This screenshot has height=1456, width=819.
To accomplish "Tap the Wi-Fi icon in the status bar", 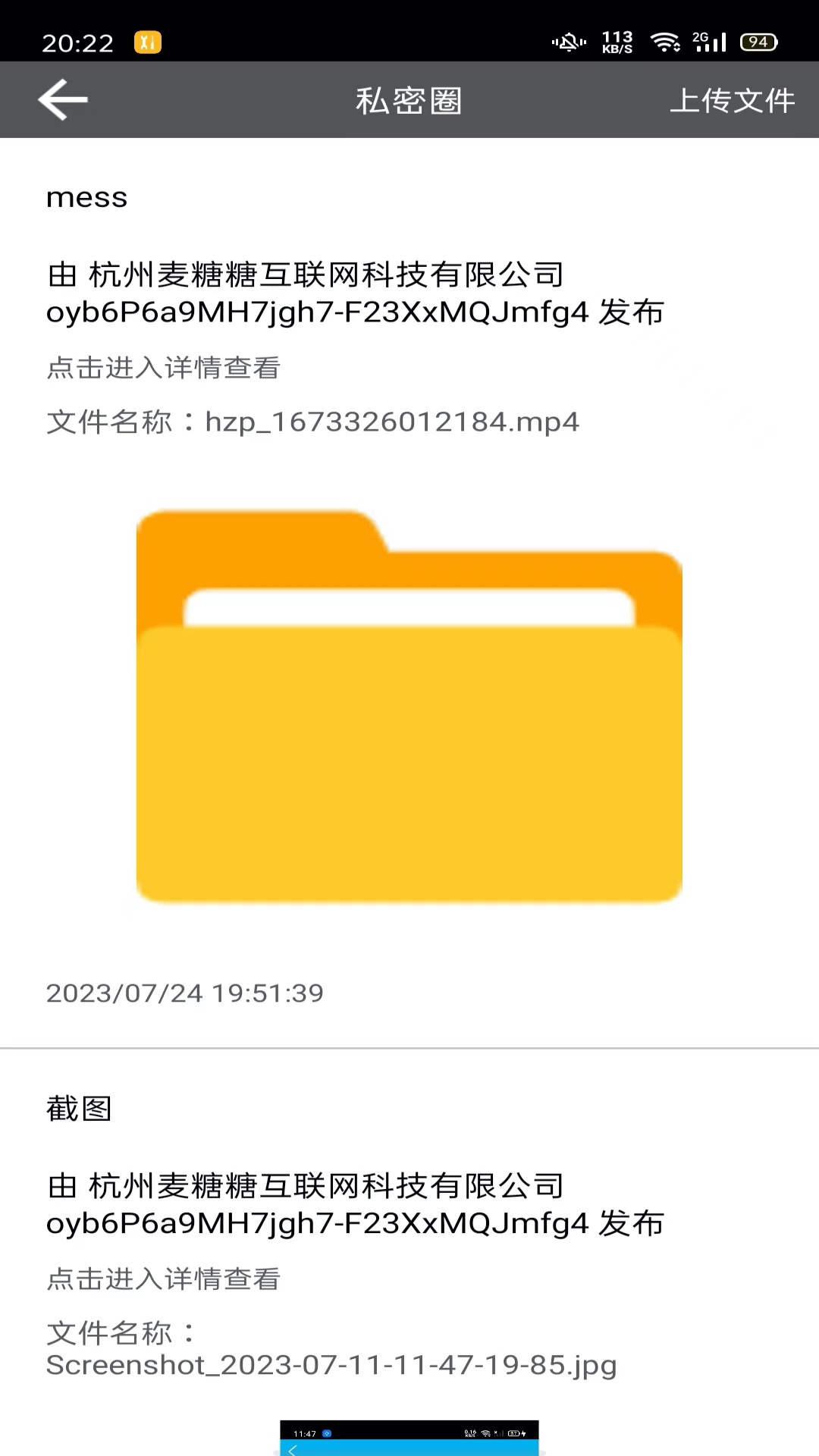I will (666, 42).
